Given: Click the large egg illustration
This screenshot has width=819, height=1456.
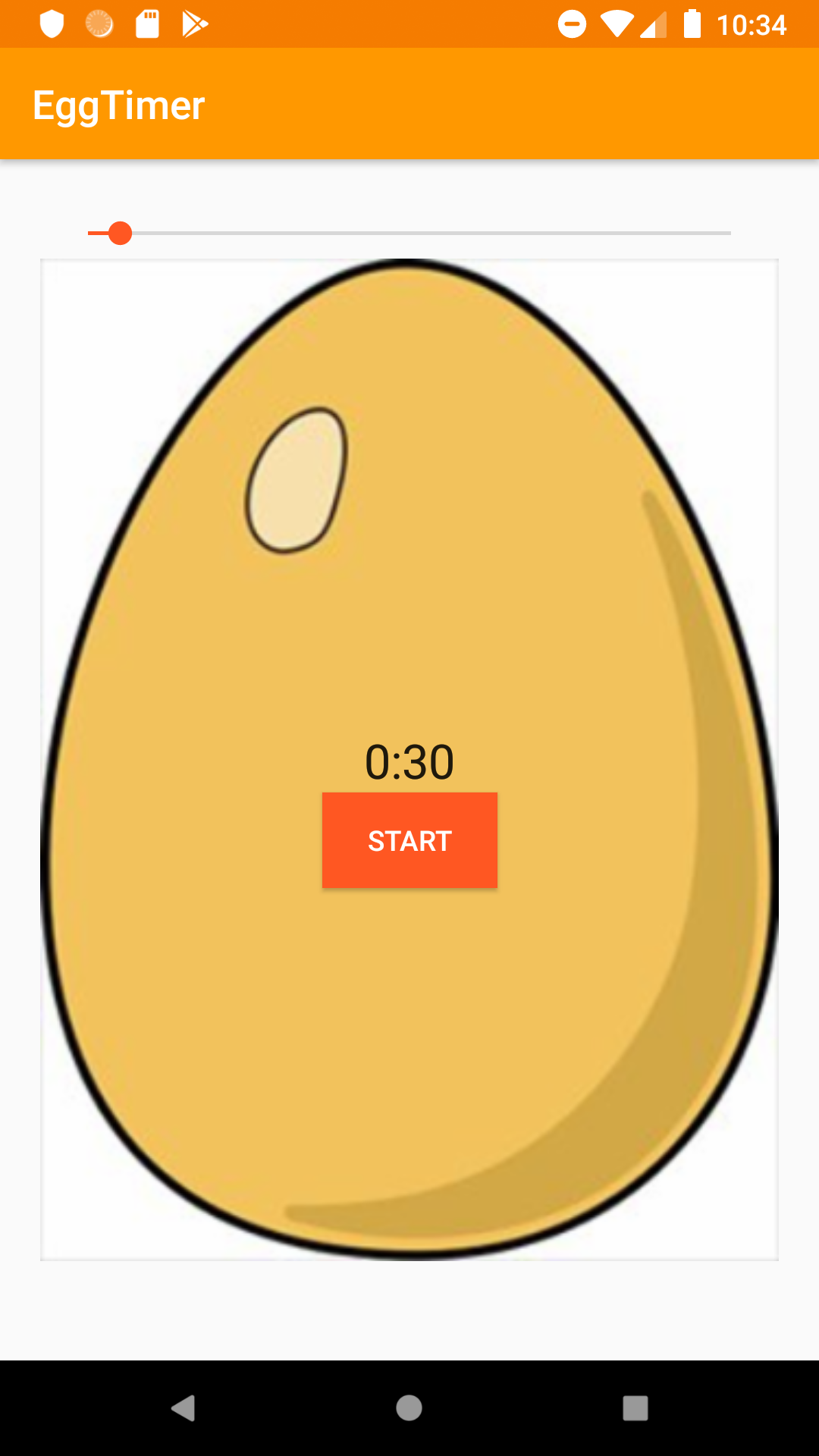Looking at the screenshot, I should 409,1062.
